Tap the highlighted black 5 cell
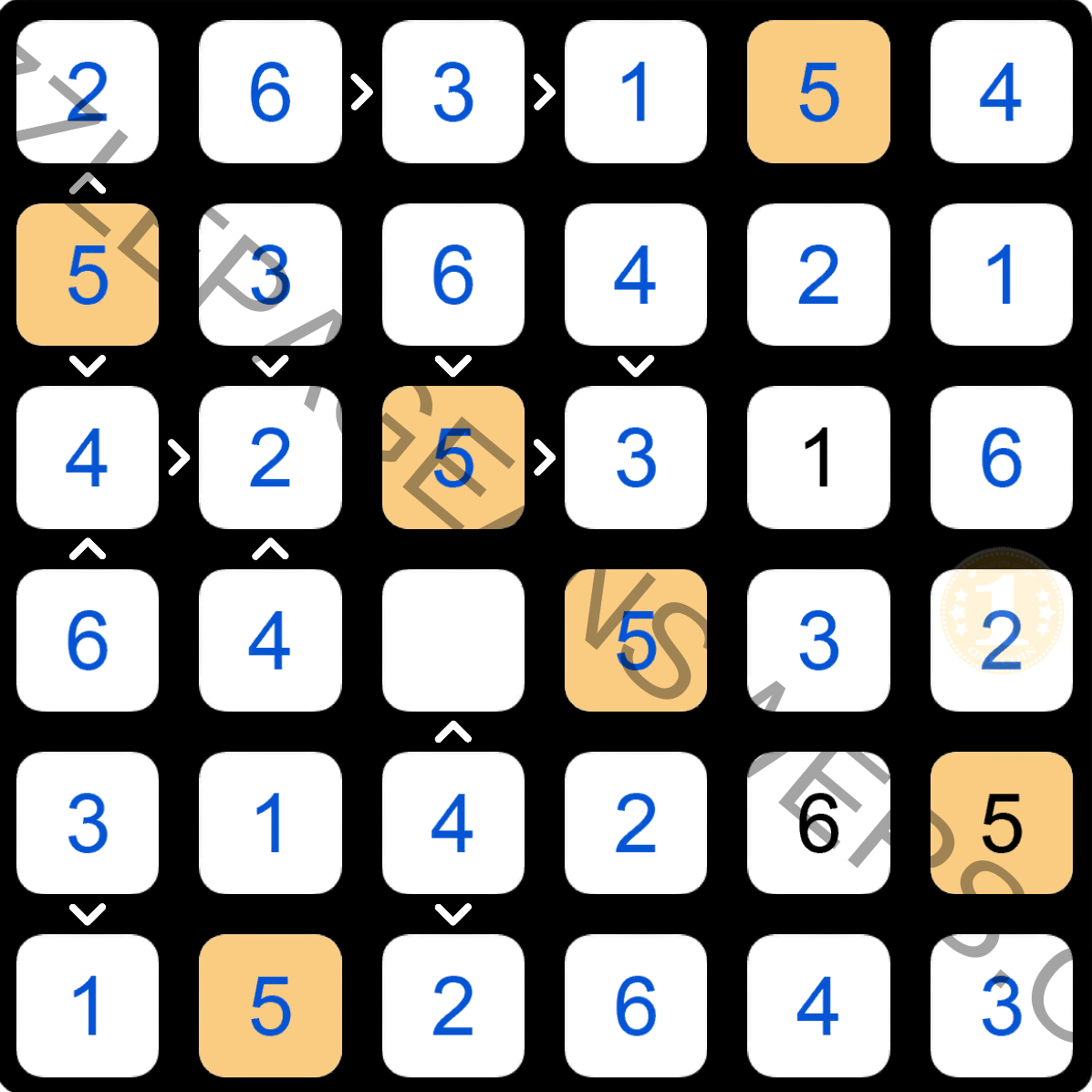 pos(1001,822)
